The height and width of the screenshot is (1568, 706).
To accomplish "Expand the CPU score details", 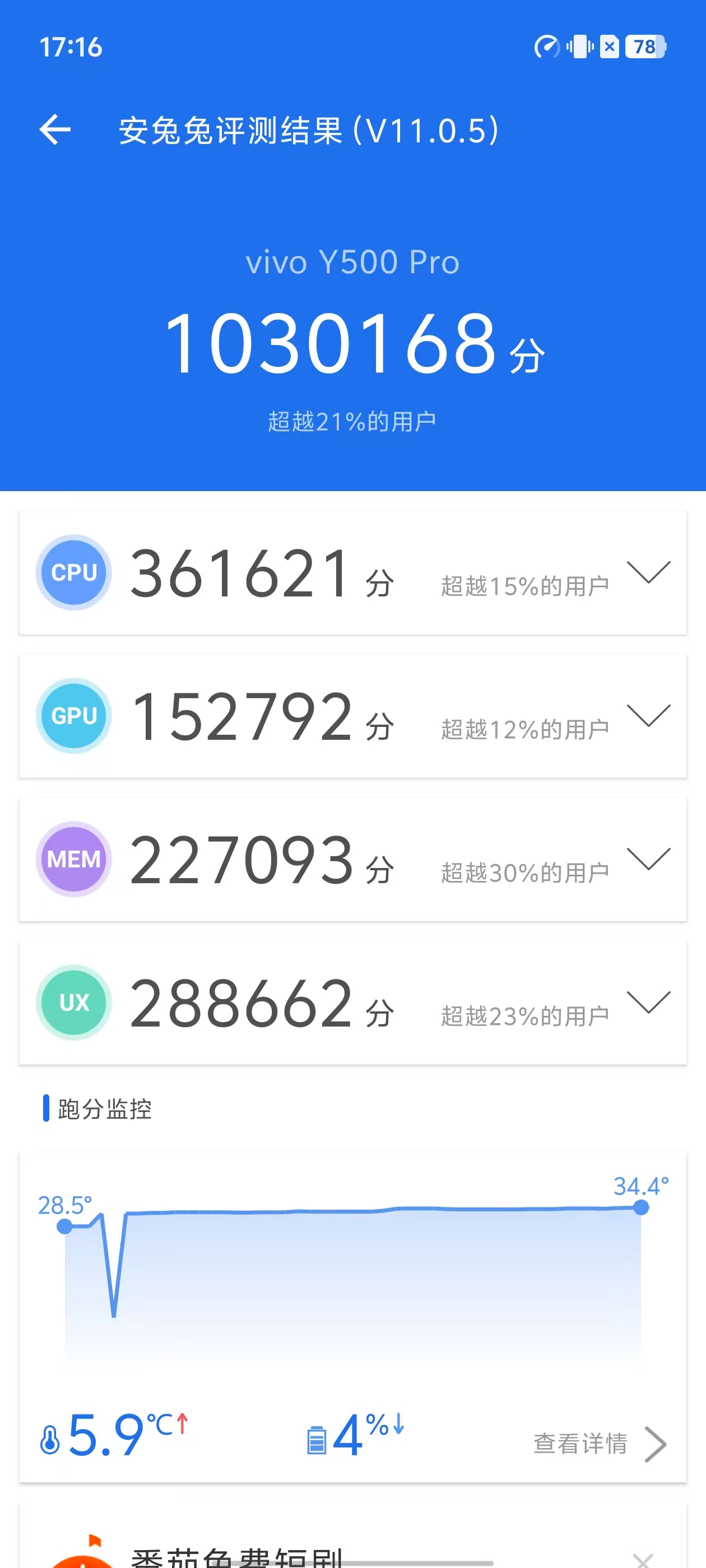I will pos(648,572).
